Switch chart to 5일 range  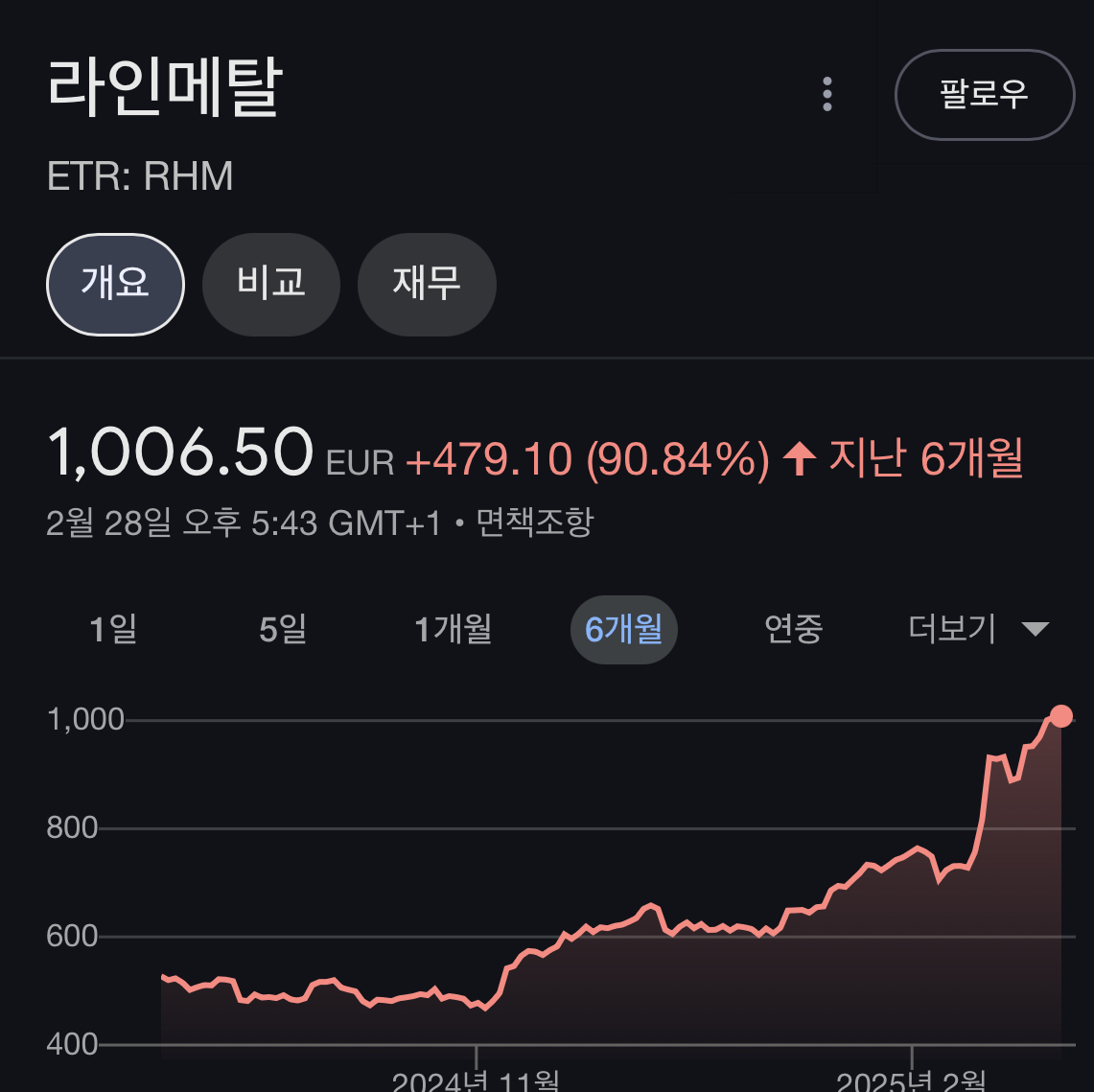(x=283, y=629)
